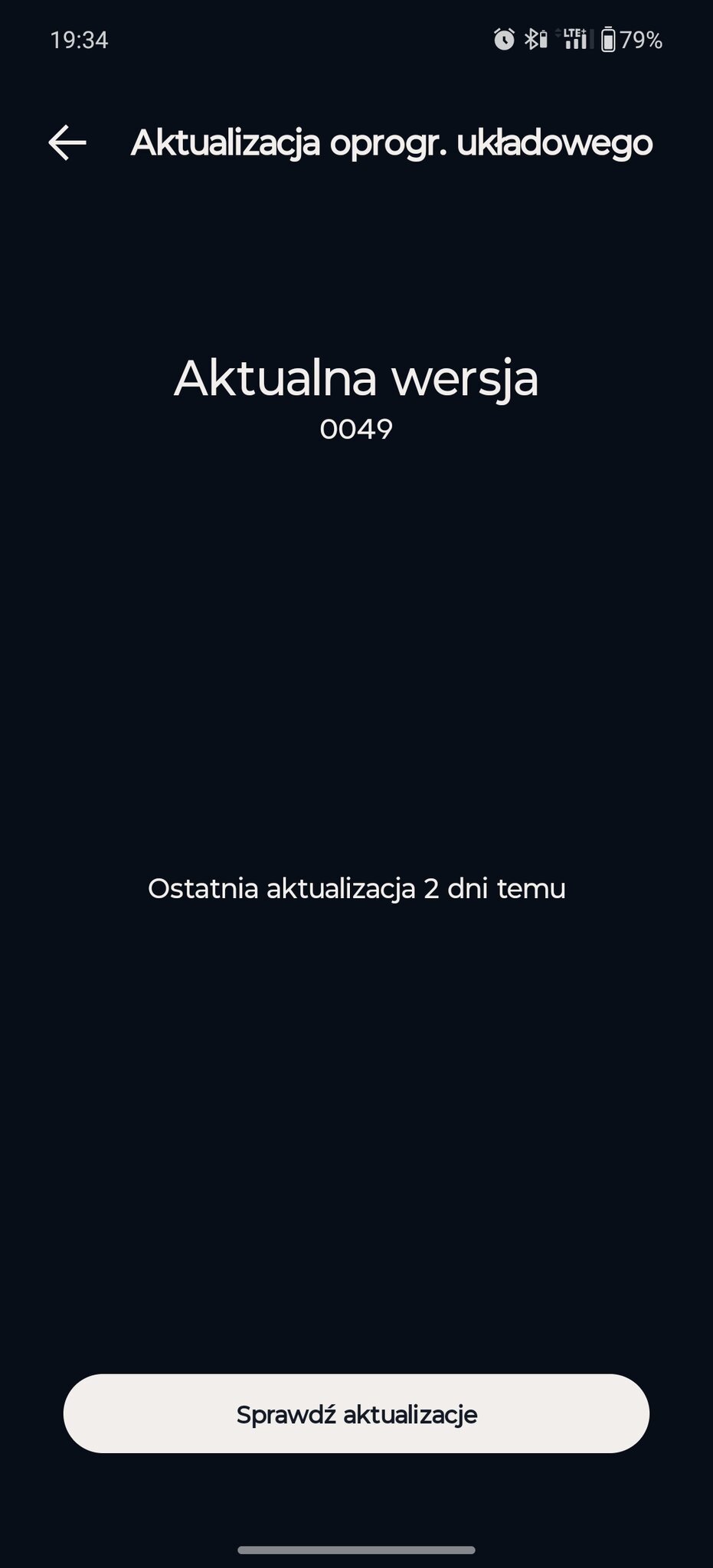Go back using the arrow icon
Image resolution: width=713 pixels, height=1568 pixels.
point(67,142)
